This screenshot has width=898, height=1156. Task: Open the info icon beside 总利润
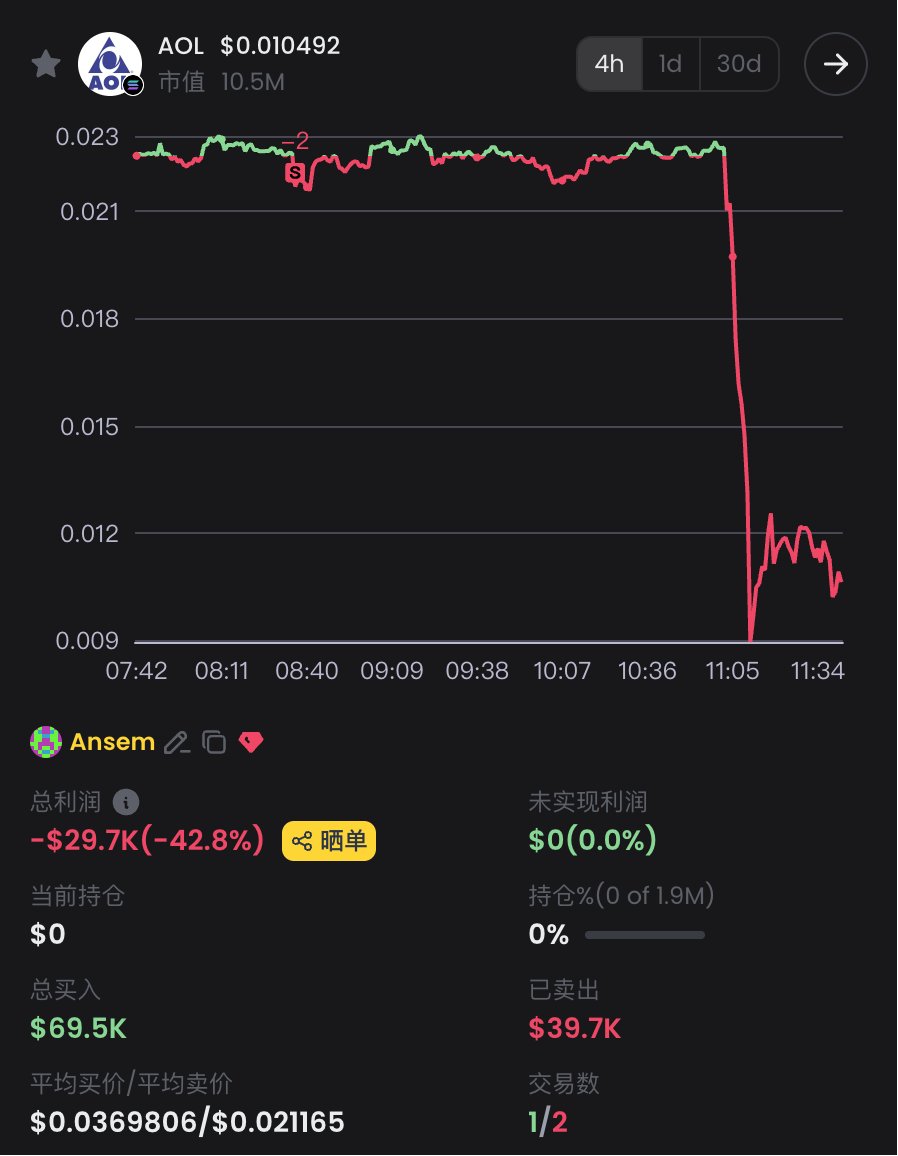click(x=126, y=802)
